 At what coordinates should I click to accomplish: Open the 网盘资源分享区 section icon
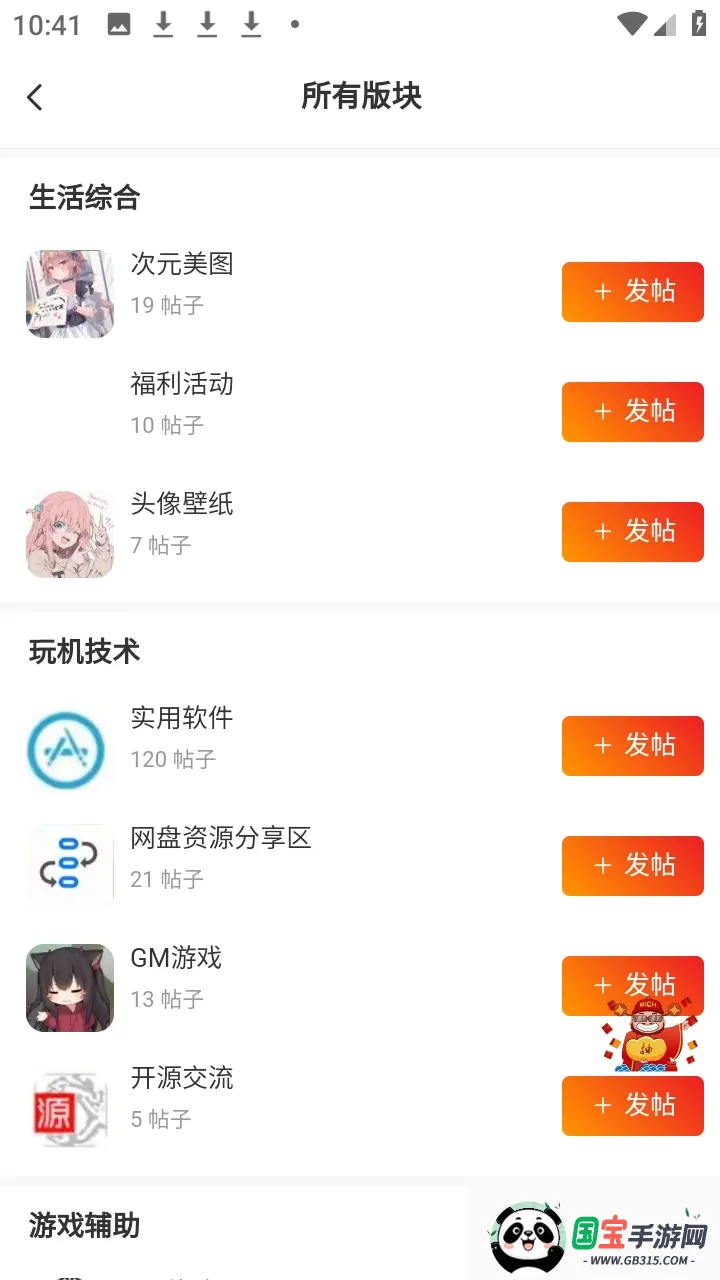tap(69, 866)
